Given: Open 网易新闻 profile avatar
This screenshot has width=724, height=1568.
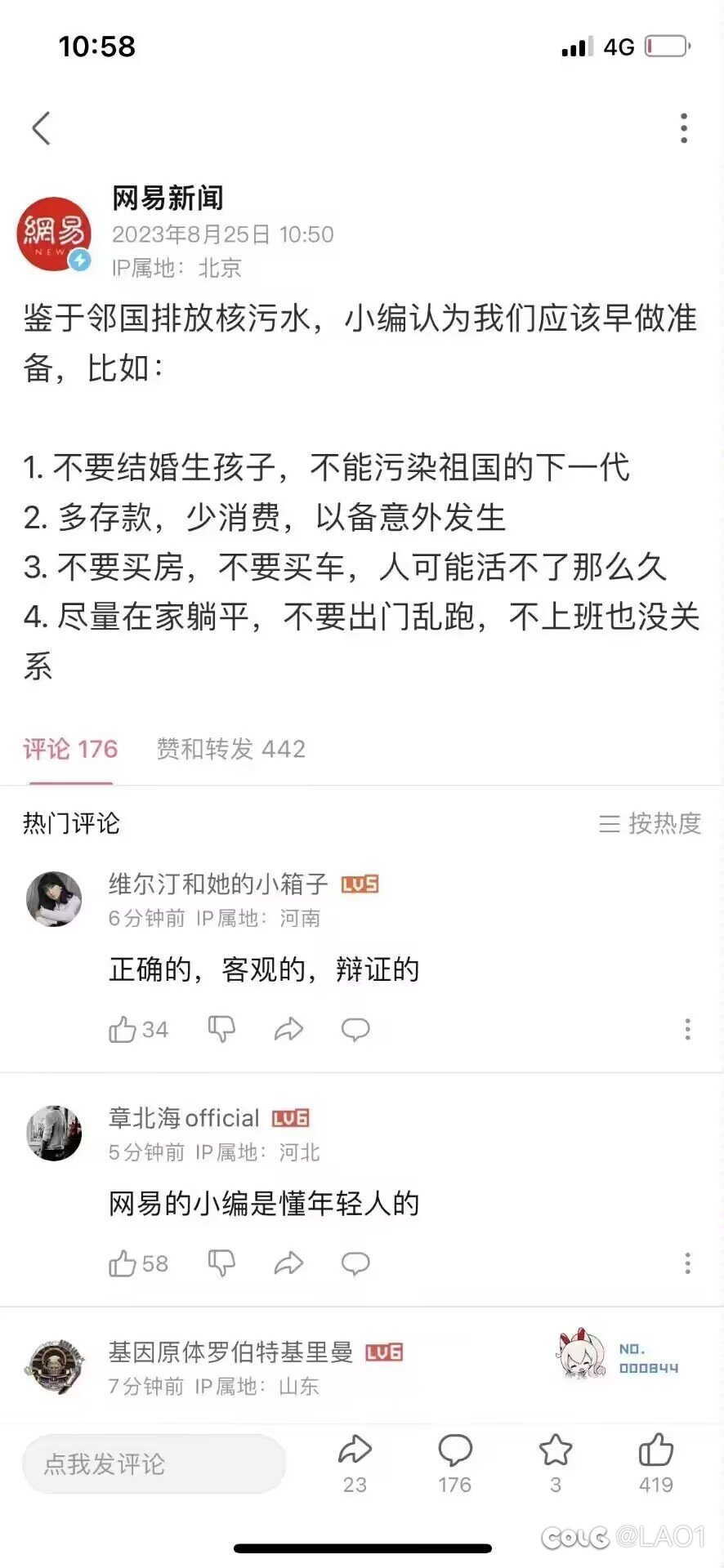Looking at the screenshot, I should click(x=54, y=234).
